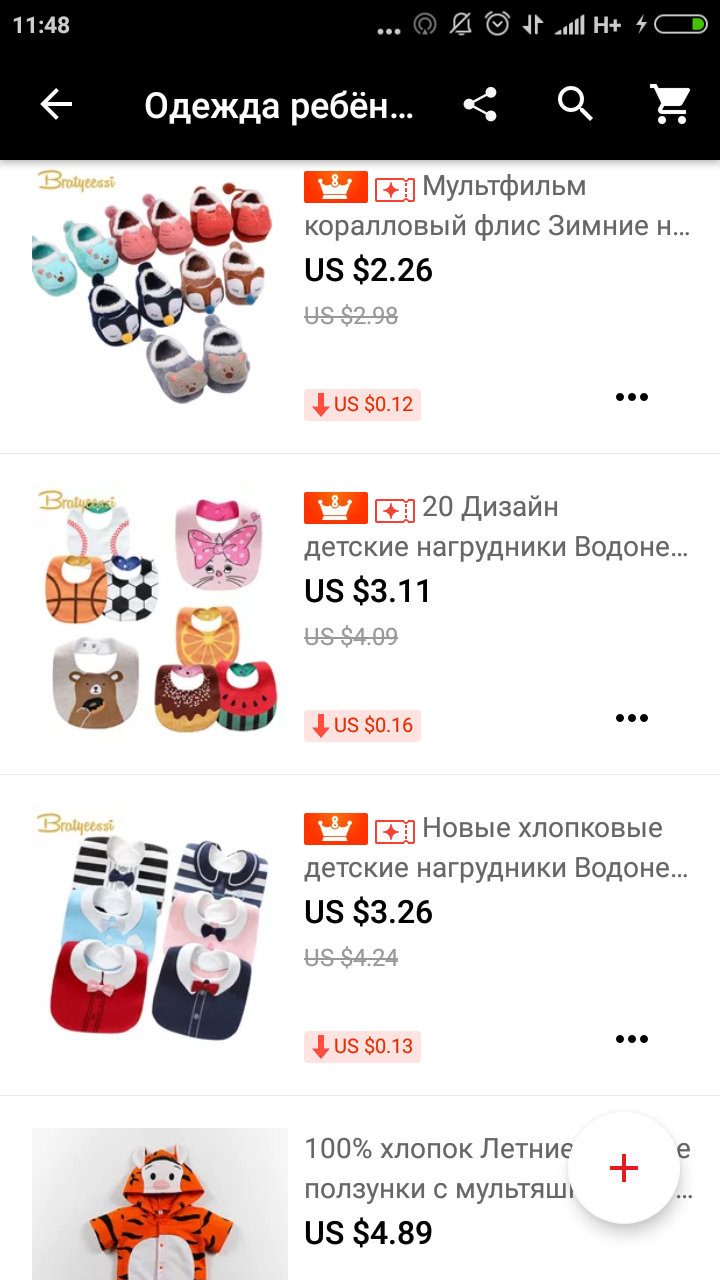Tap the red plus floating button
Viewport: 720px width, 1280px height.
click(x=624, y=1168)
